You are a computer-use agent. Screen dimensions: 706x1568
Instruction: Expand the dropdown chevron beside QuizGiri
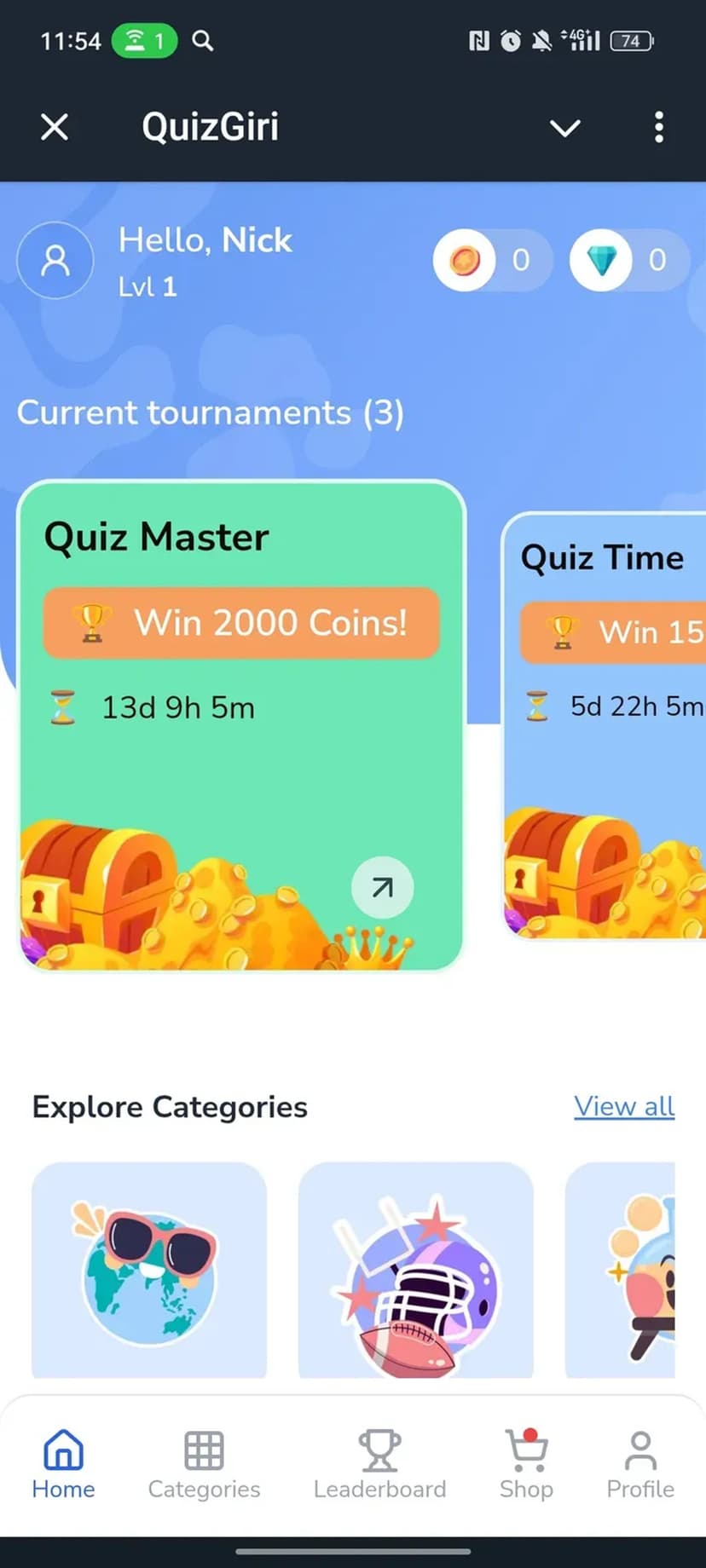click(564, 128)
